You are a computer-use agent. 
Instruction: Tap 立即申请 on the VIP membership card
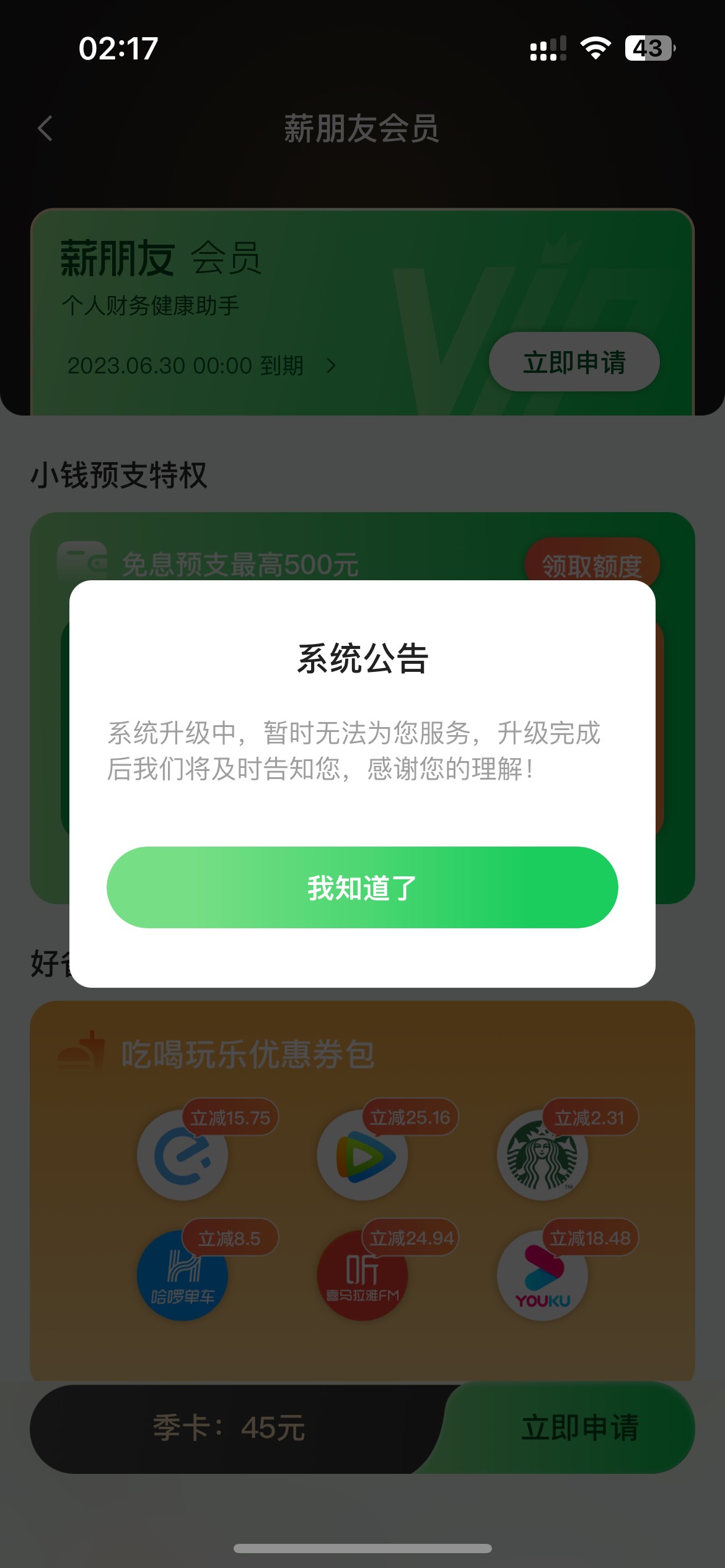click(574, 362)
